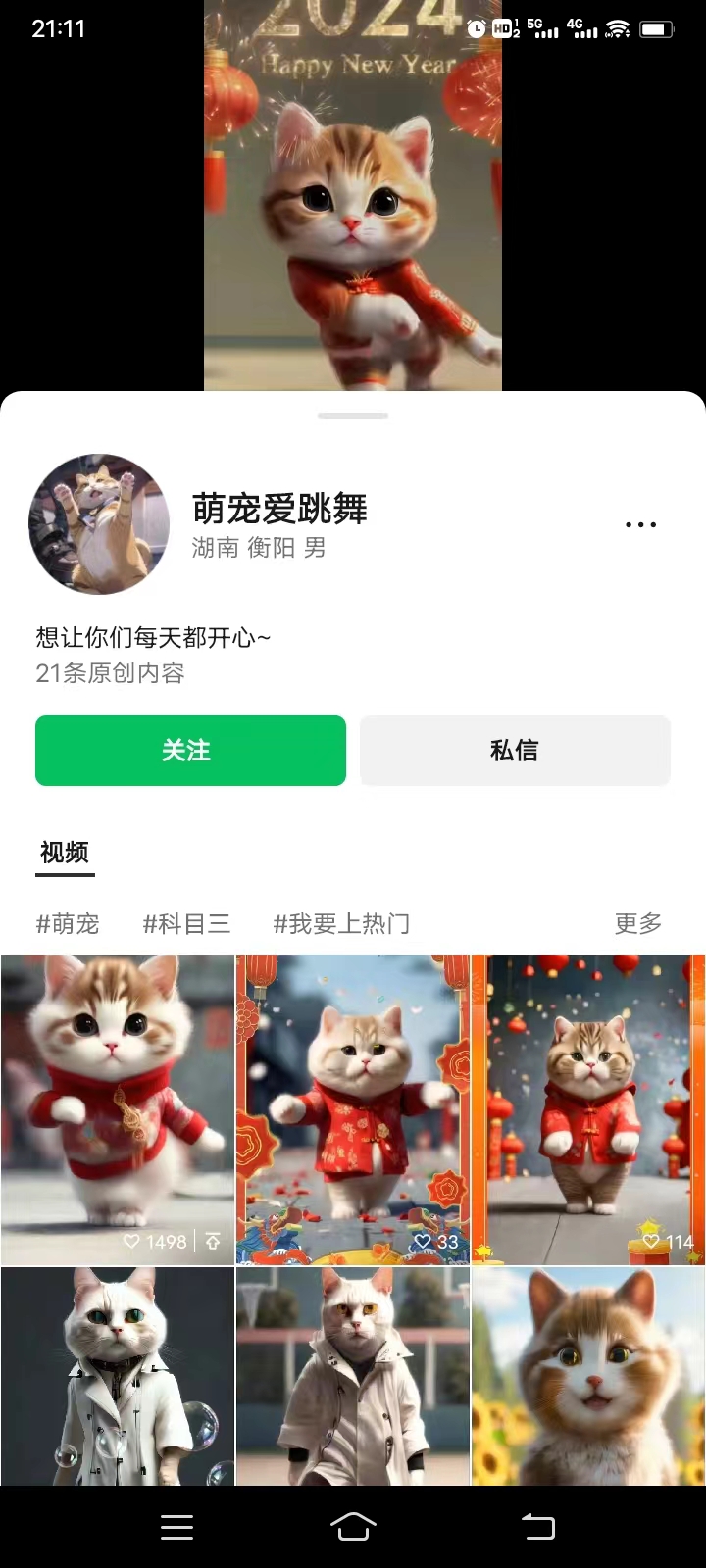View the 萌宠爱跳舞 profile avatar
The height and width of the screenshot is (1568, 706).
99,524
